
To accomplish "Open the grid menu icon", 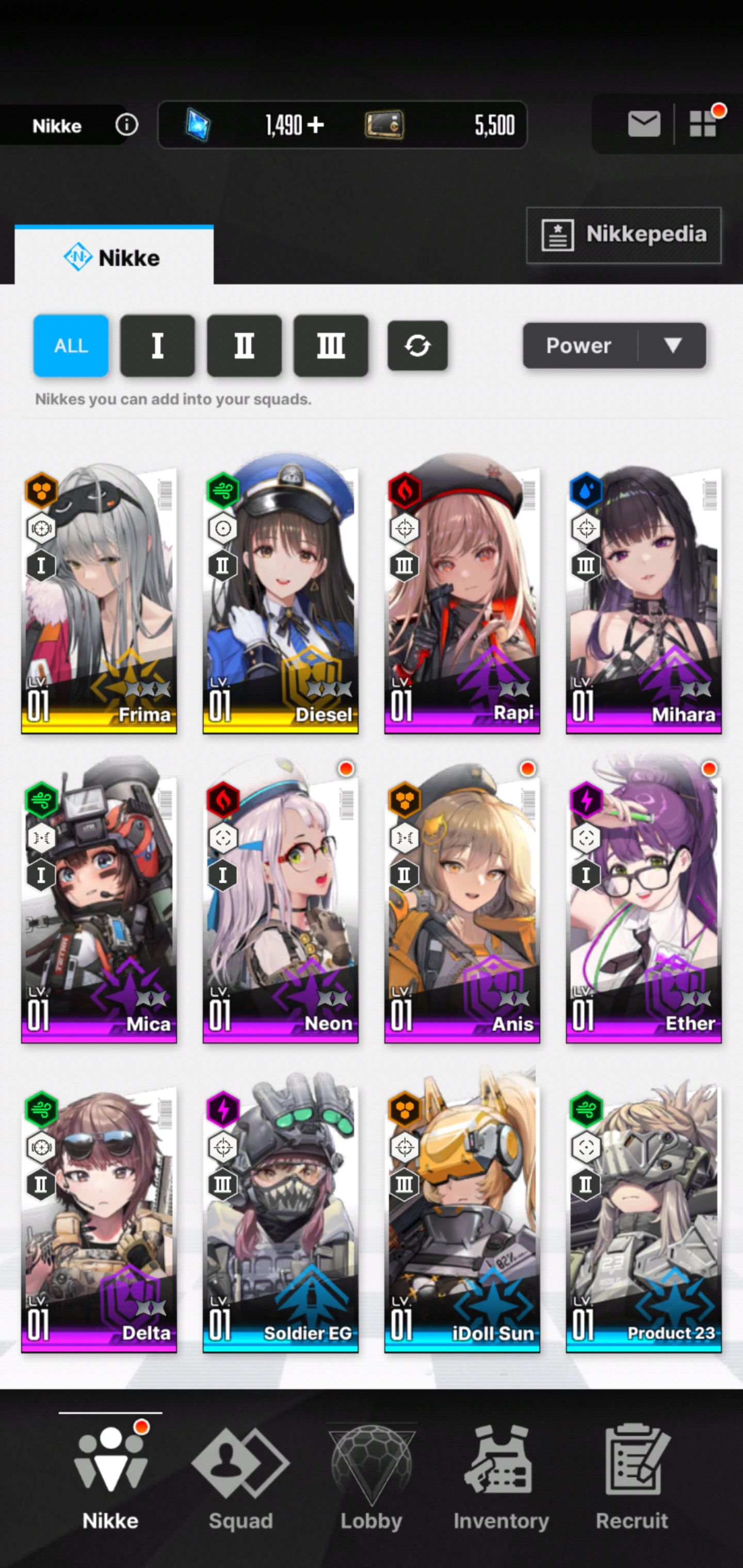I will [703, 124].
